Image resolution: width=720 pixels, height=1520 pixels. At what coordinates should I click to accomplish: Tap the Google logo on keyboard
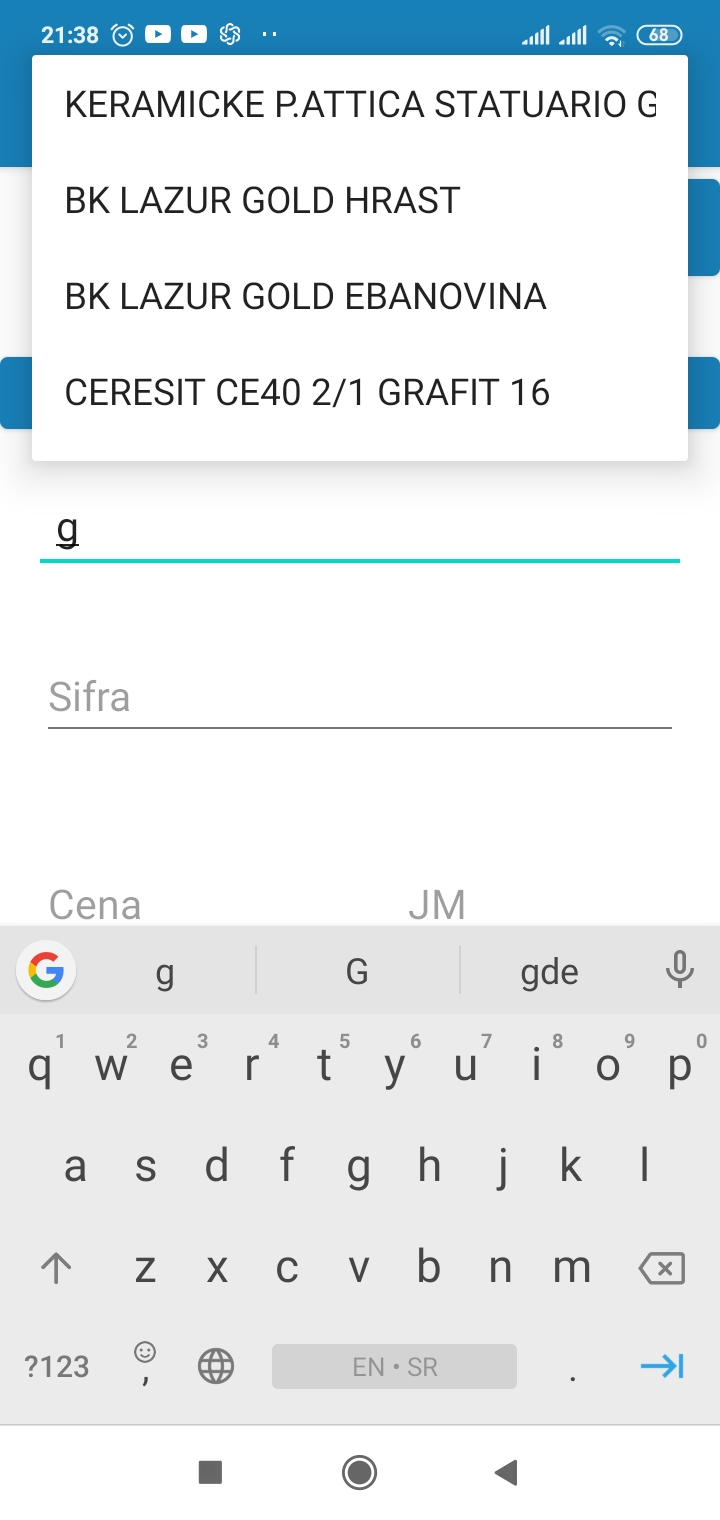[x=46, y=970]
